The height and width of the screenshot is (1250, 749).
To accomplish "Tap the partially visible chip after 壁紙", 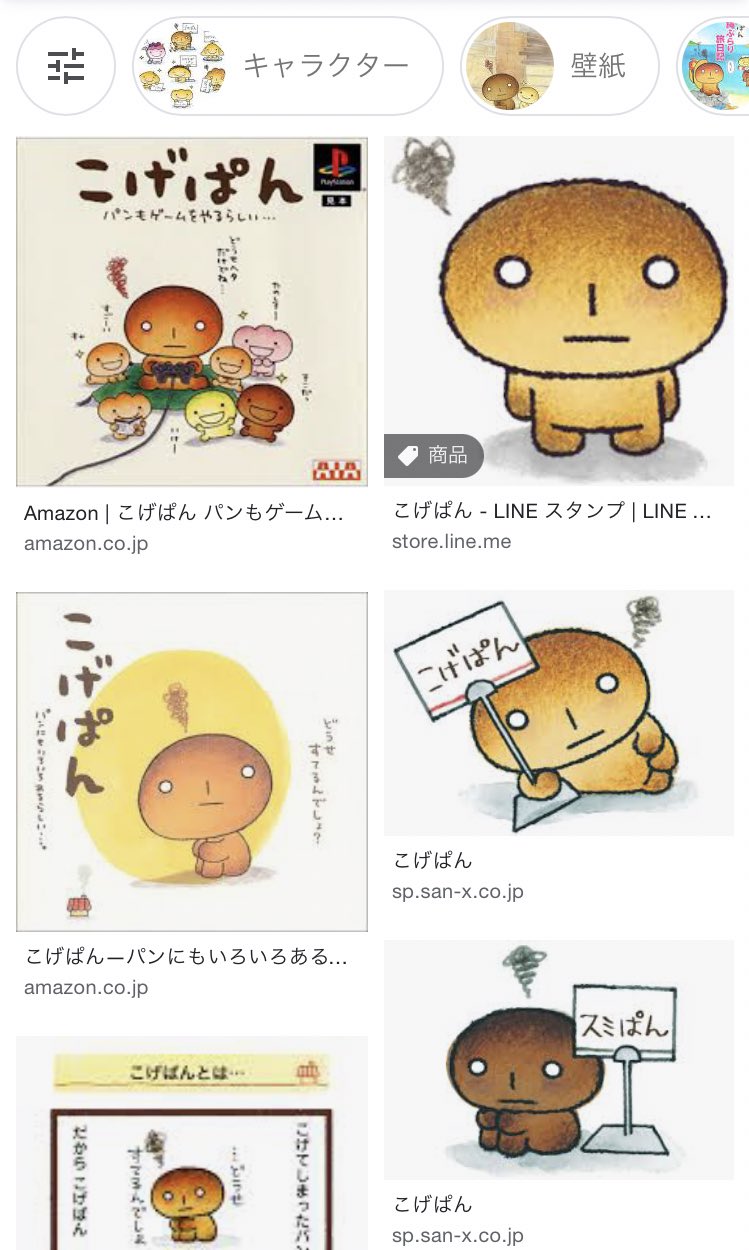I will (x=713, y=66).
